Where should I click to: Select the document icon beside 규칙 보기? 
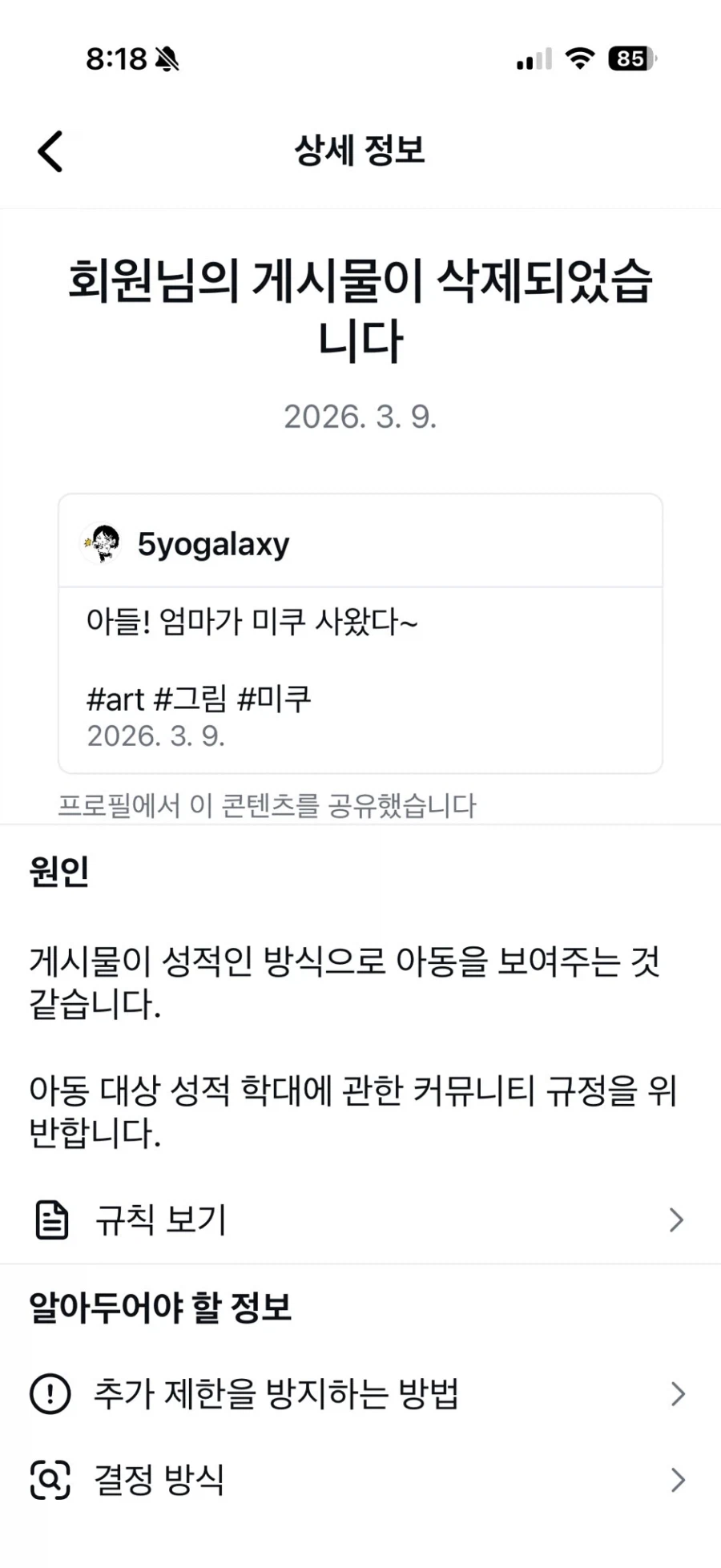pyautogui.click(x=53, y=1219)
